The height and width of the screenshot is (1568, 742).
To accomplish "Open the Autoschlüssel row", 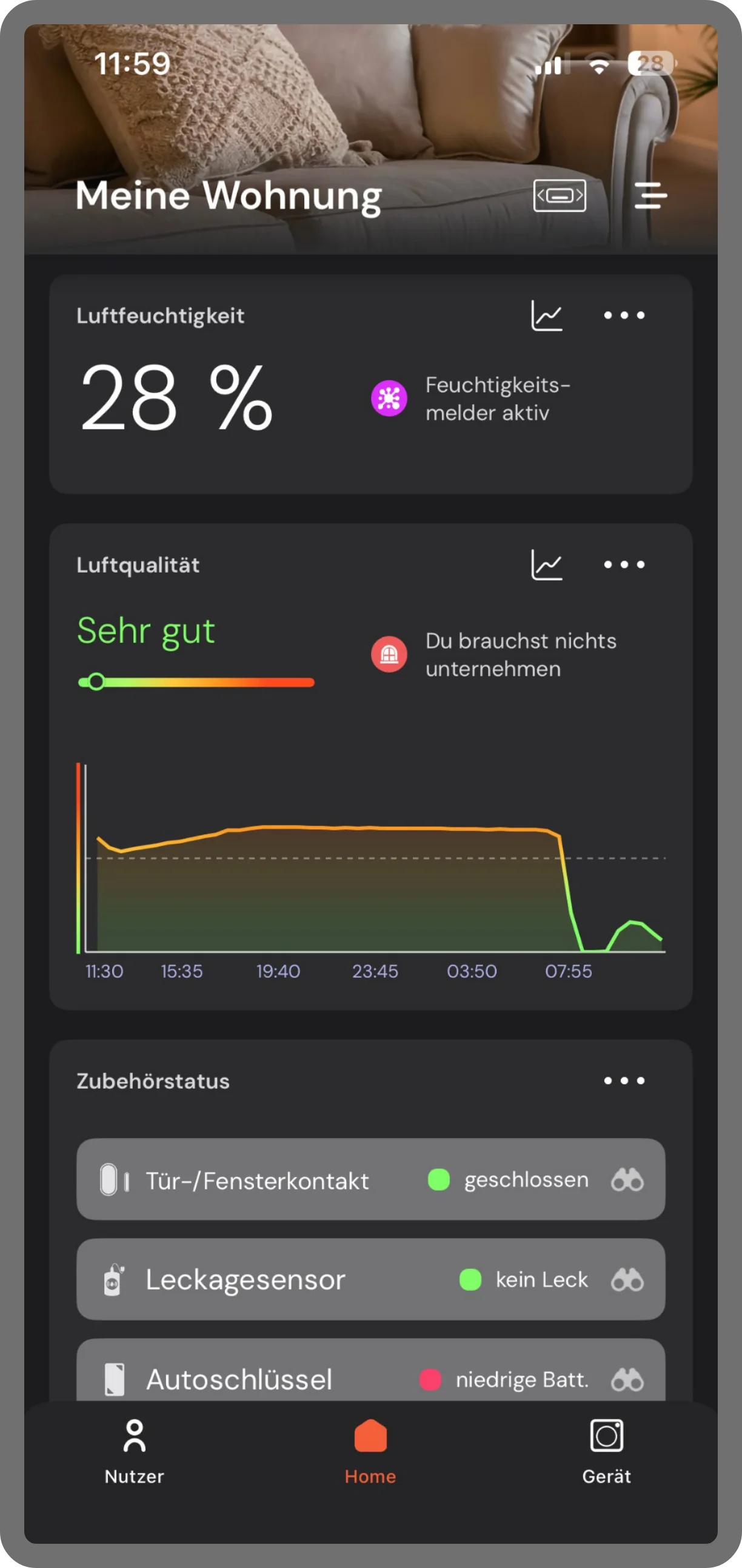I will tap(371, 1370).
